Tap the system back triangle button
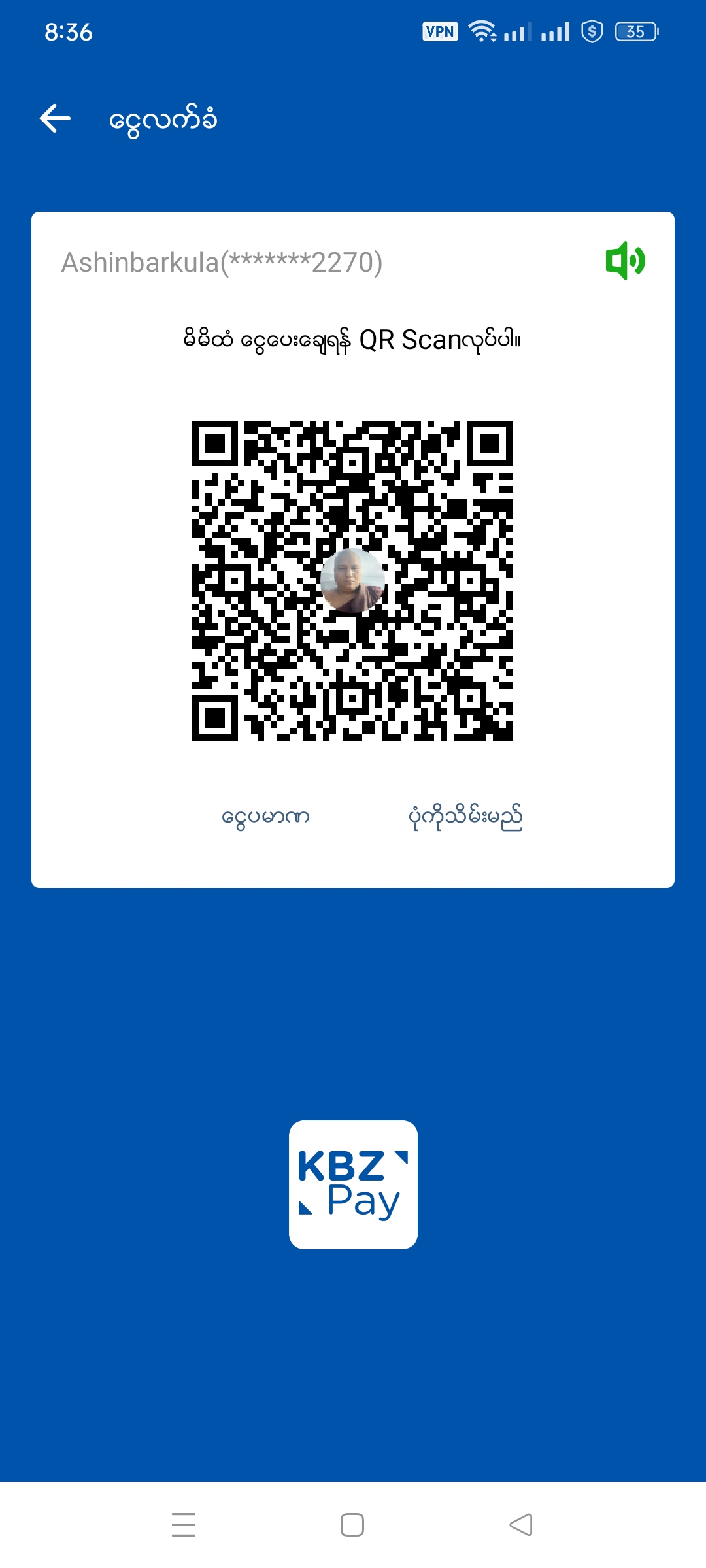The image size is (706, 1568). (521, 1525)
